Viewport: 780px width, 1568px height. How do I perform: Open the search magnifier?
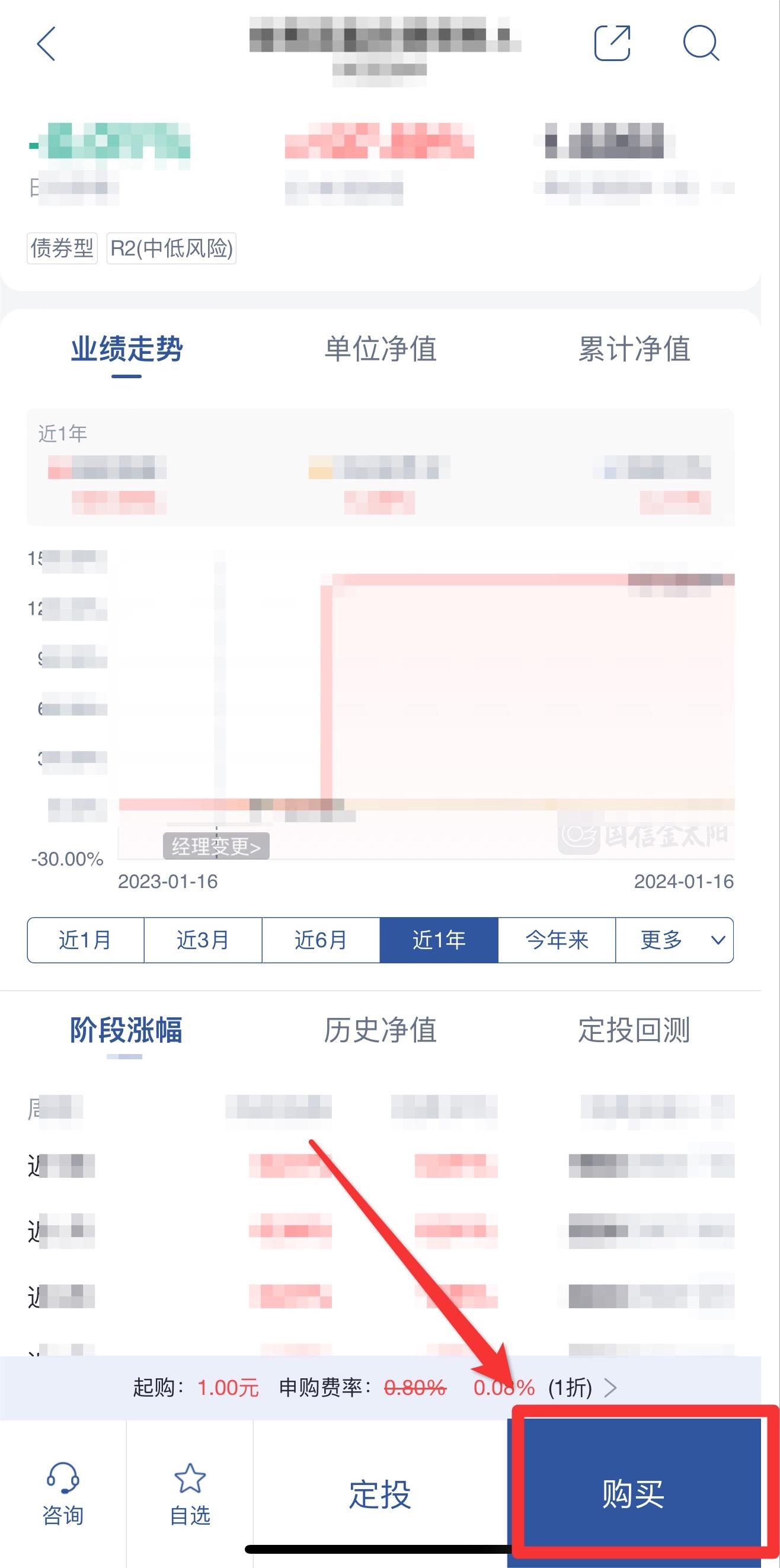pos(701,43)
